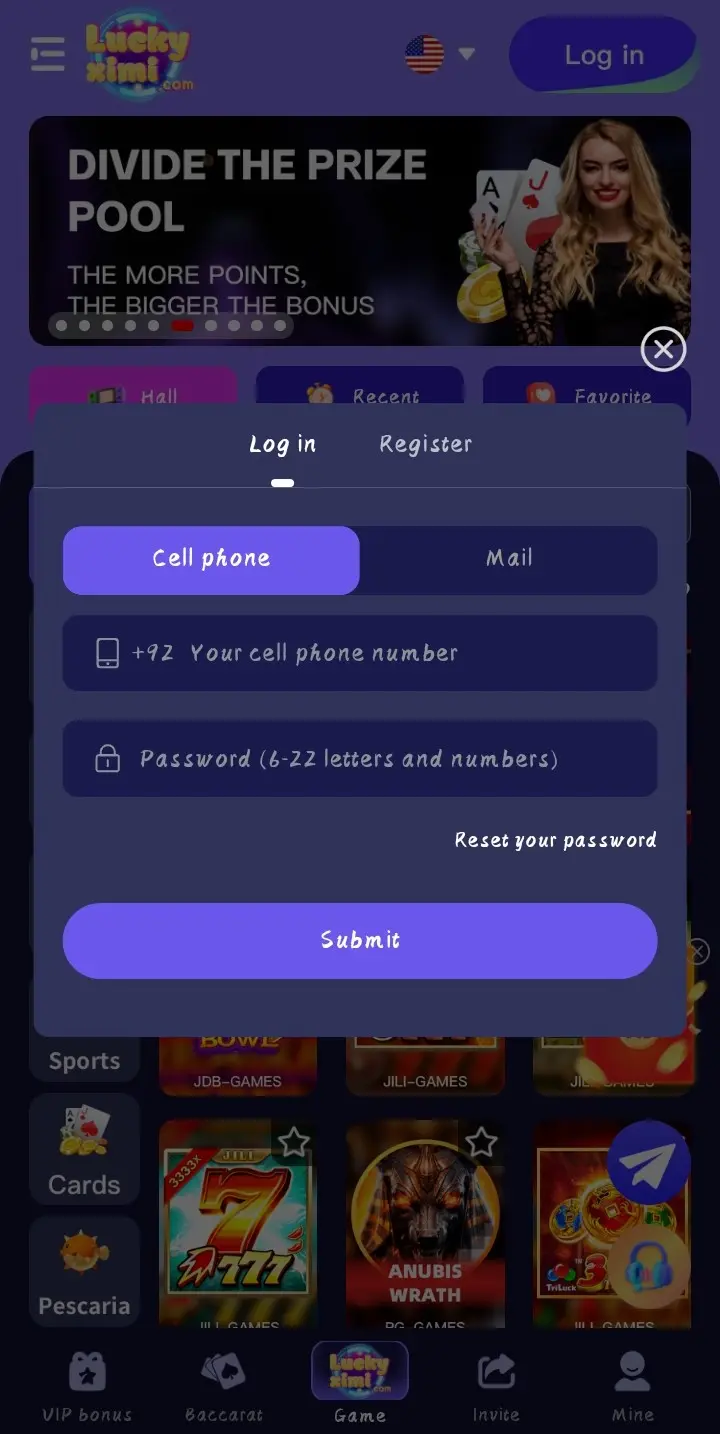Viewport: 720px width, 1434px height.
Task: Submit the login form
Action: click(360, 940)
